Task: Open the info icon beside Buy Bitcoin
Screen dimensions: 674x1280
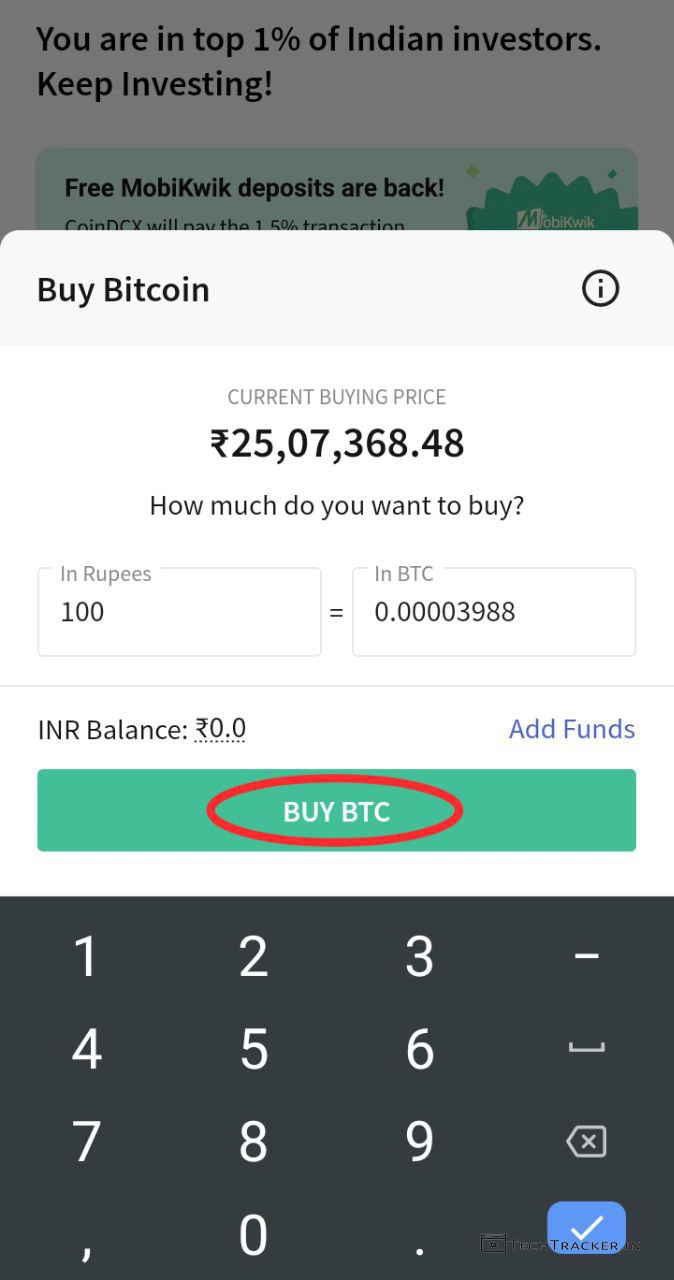Action: coord(600,289)
